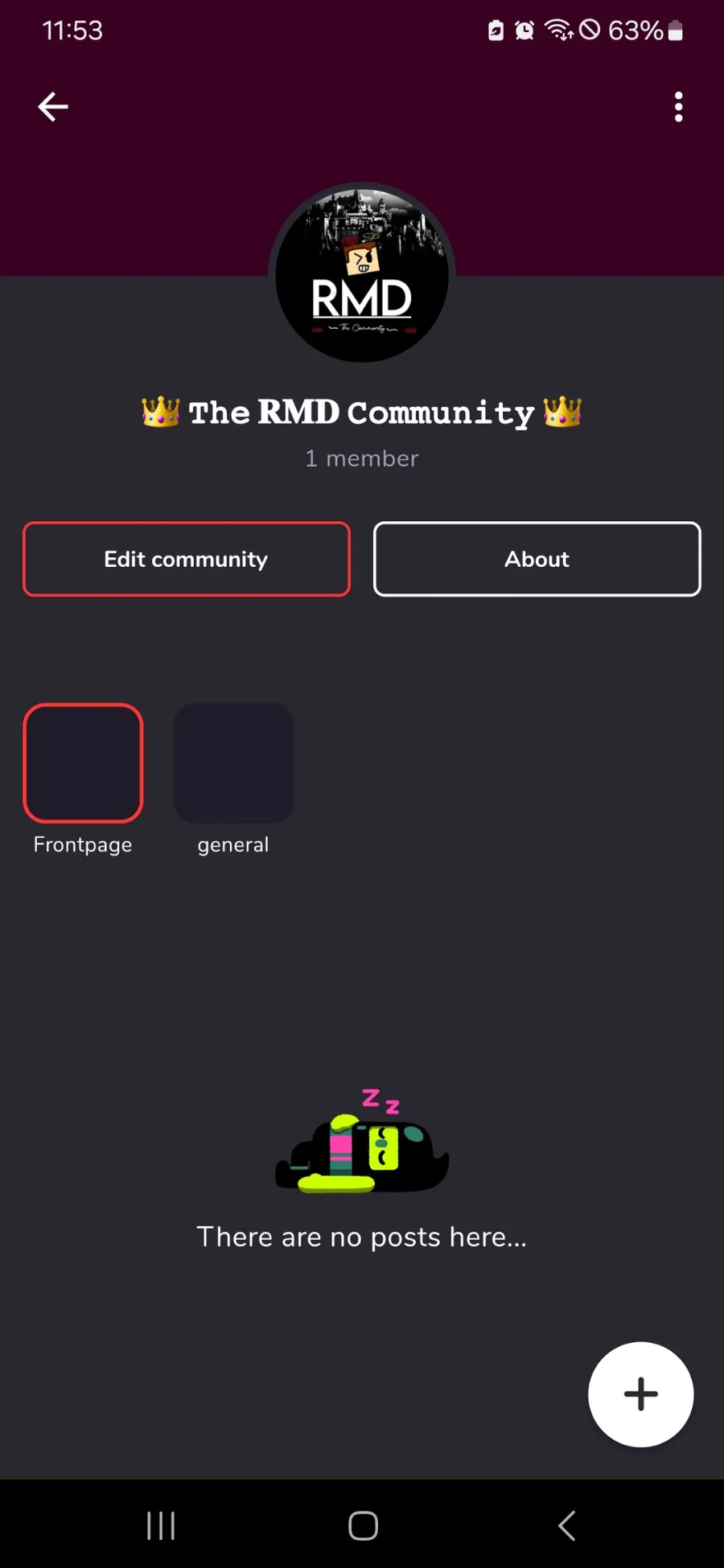Go to the system home screen
724x1568 pixels.
tap(363, 1525)
